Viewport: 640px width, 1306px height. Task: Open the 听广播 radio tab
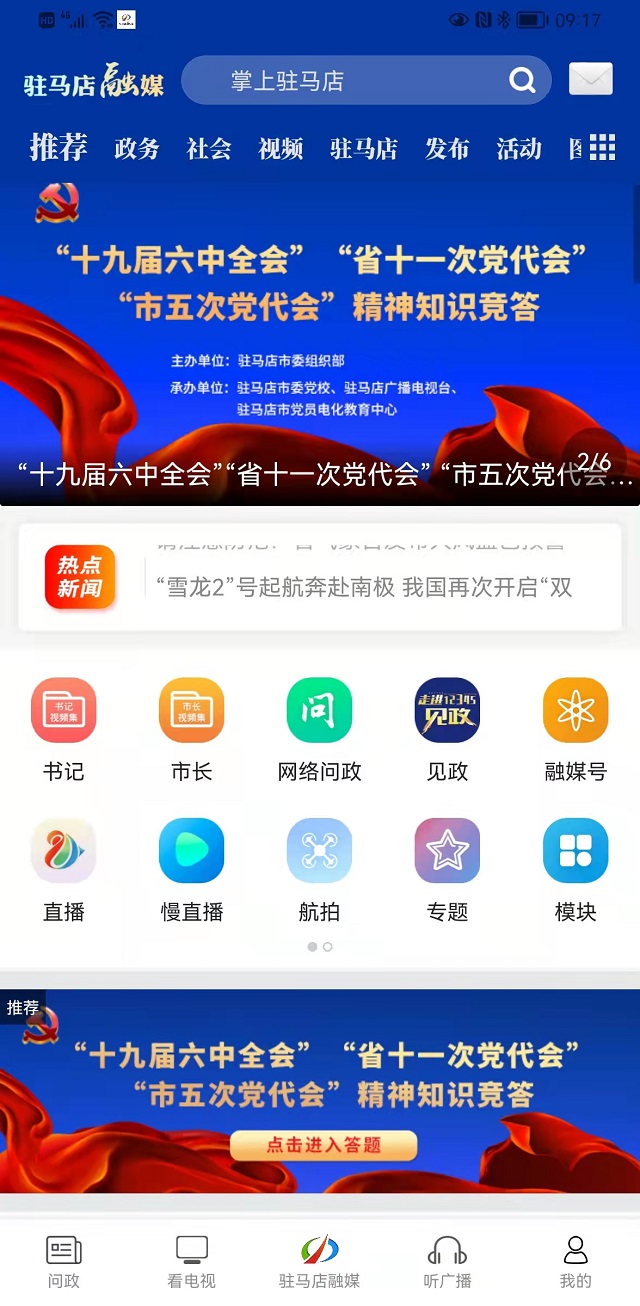447,1262
